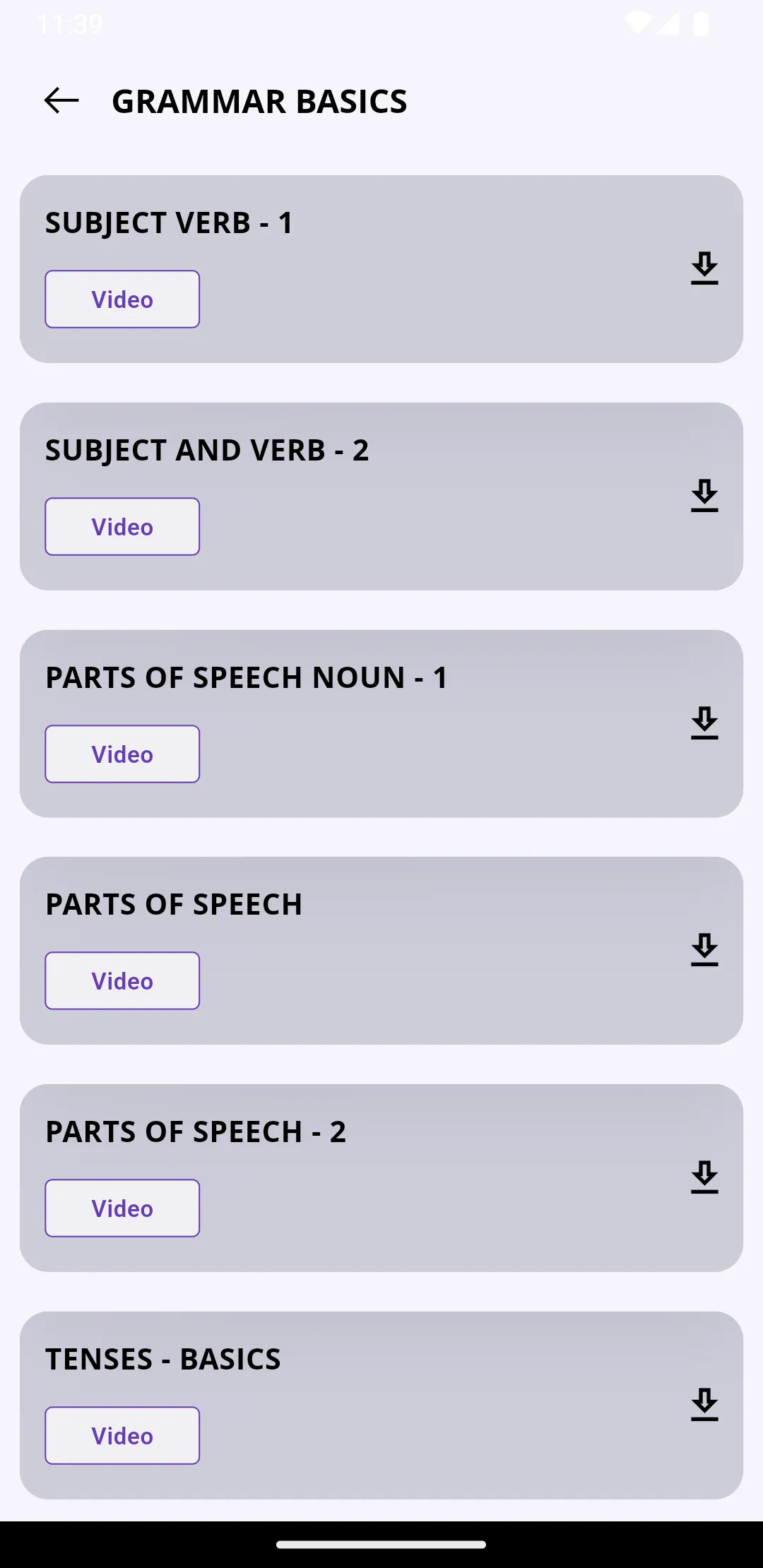
Task: Download the PARTS OF SPEECH - 2 lesson
Action: pyautogui.click(x=704, y=1177)
